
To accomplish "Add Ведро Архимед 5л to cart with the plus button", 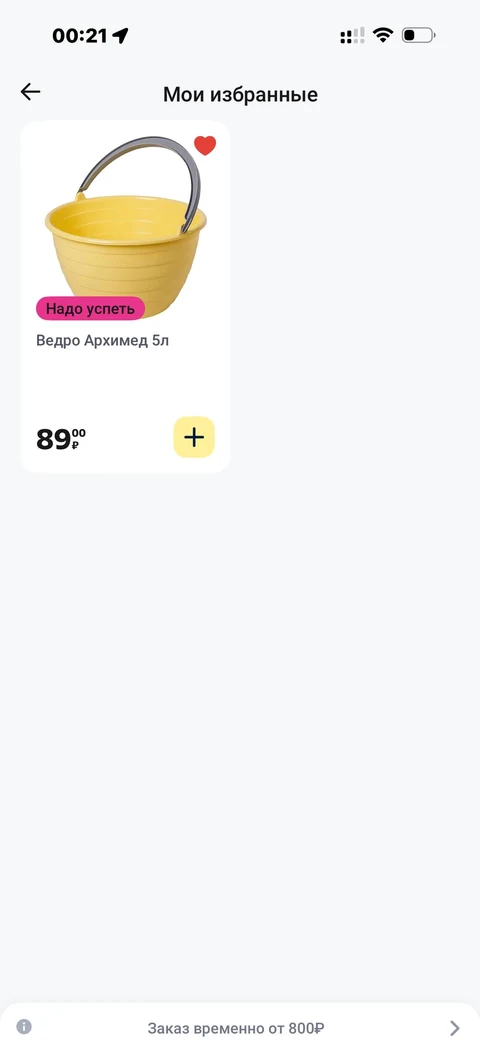I will coord(194,437).
